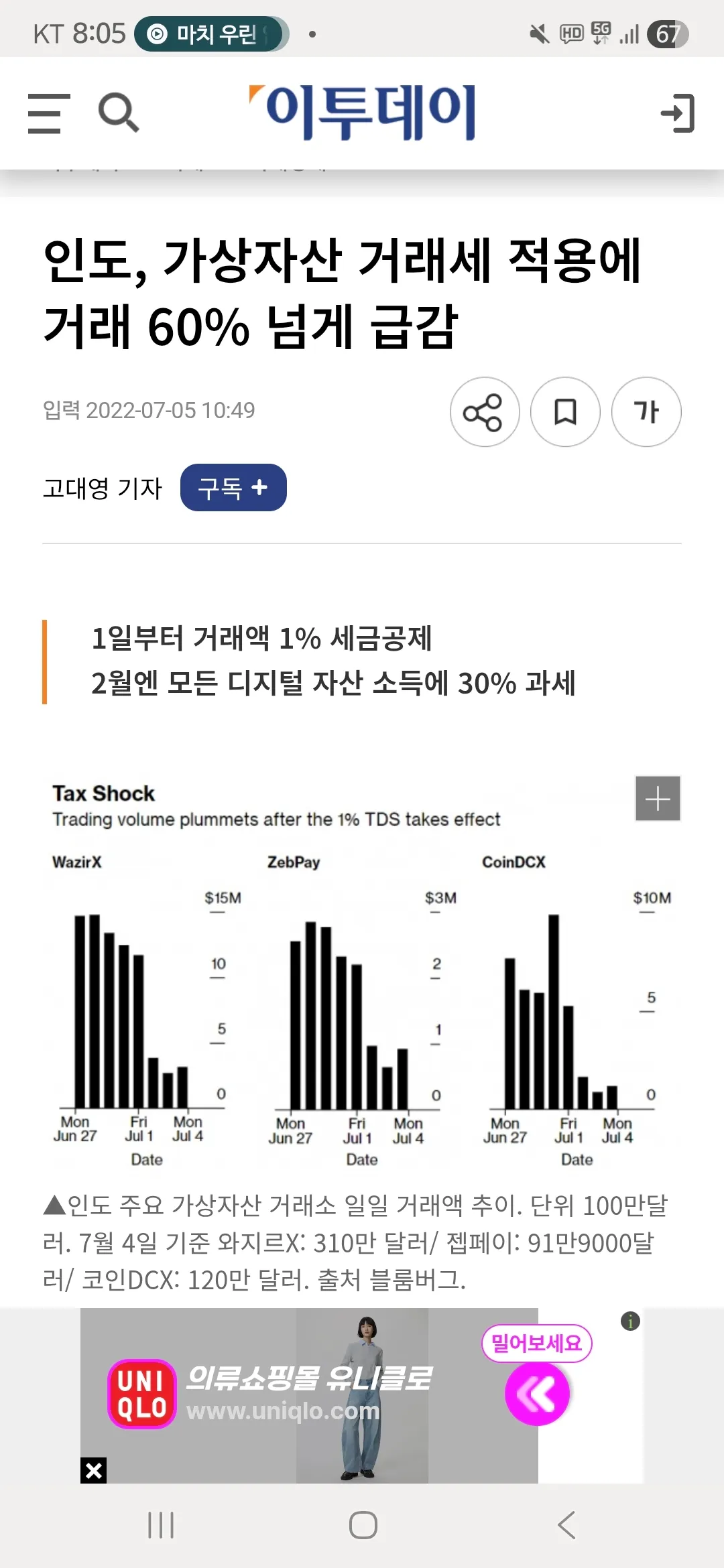Tap the ad info icon
This screenshot has width=724, height=1568.
(630, 1321)
